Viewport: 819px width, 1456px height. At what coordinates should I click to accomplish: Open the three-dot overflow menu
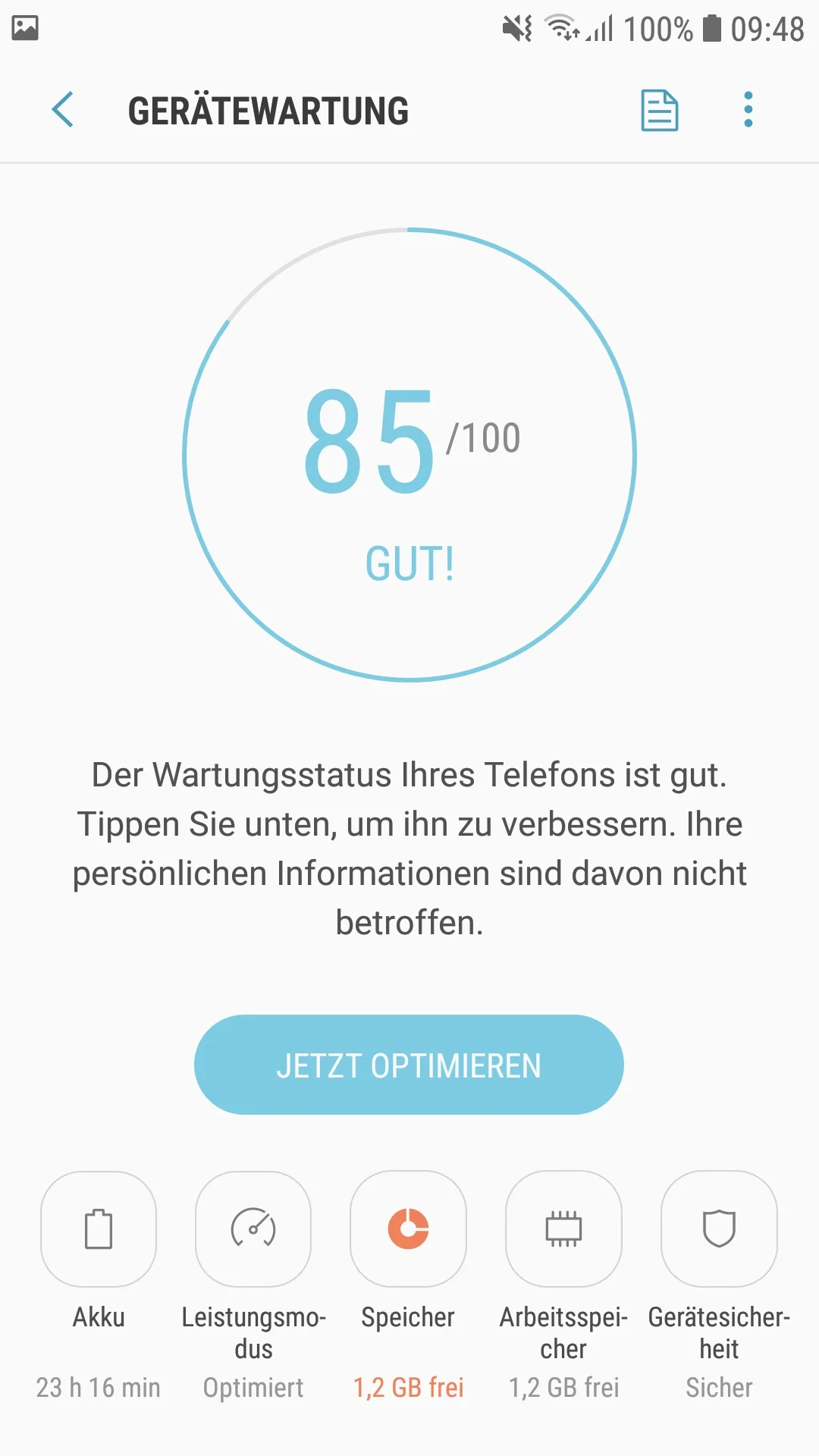tap(748, 110)
